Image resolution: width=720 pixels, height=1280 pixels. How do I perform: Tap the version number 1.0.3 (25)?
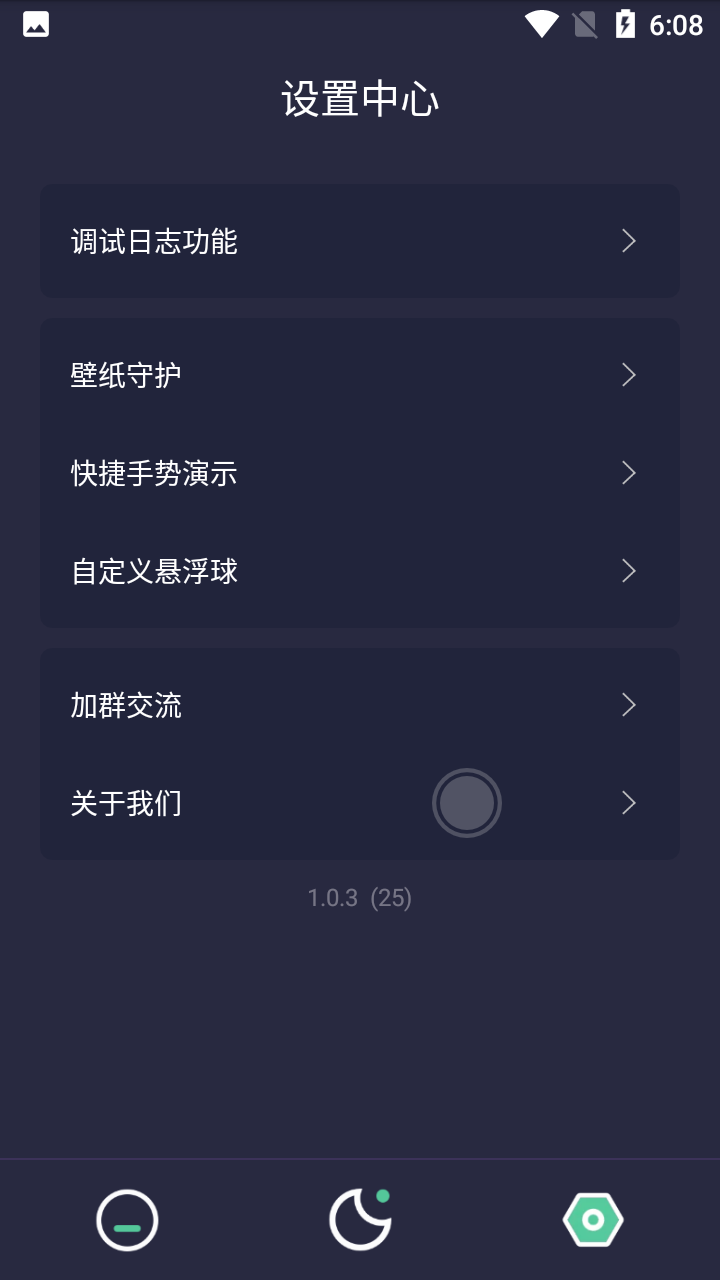(360, 897)
